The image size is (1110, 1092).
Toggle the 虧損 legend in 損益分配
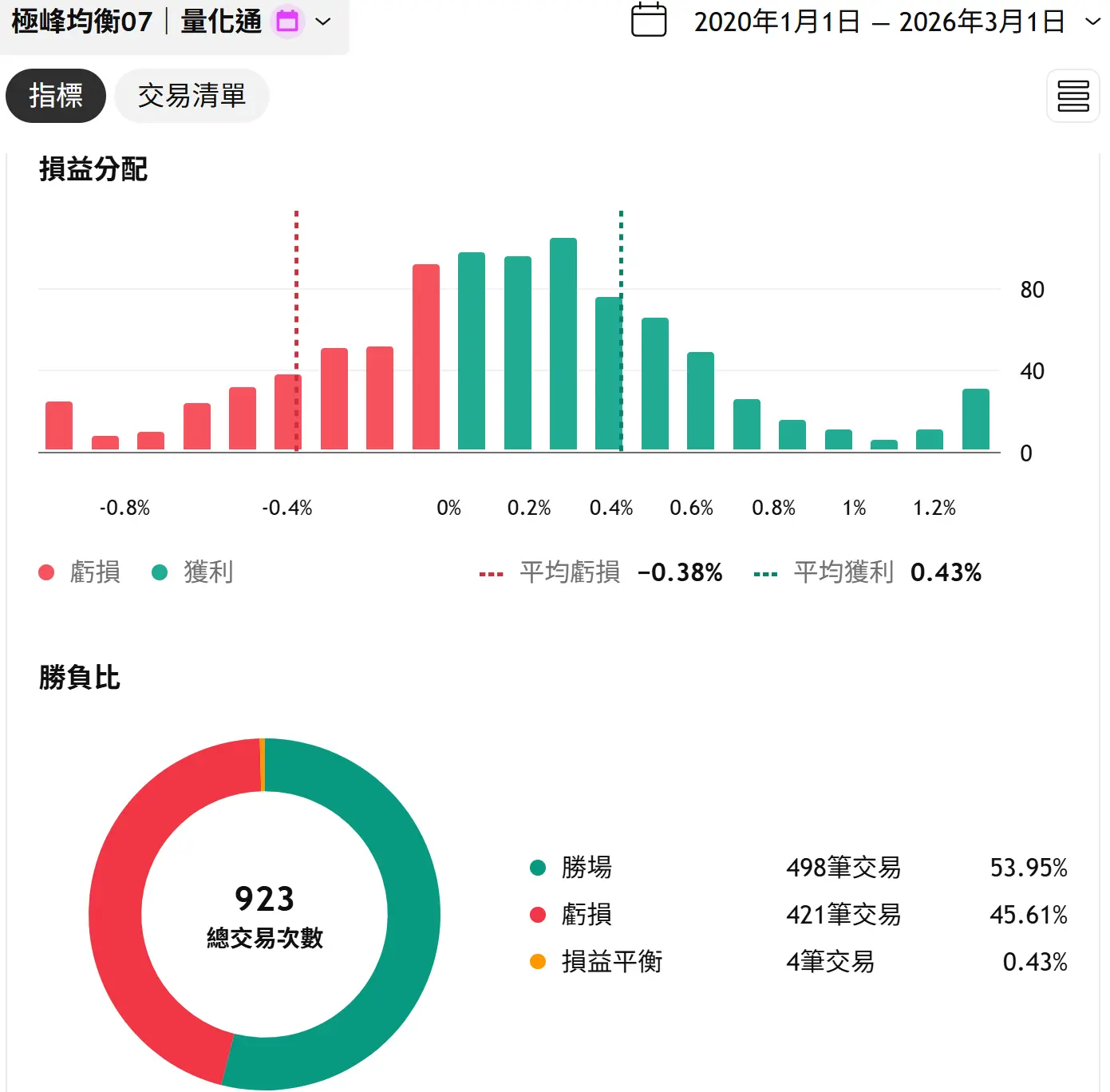pyautogui.click(x=80, y=572)
